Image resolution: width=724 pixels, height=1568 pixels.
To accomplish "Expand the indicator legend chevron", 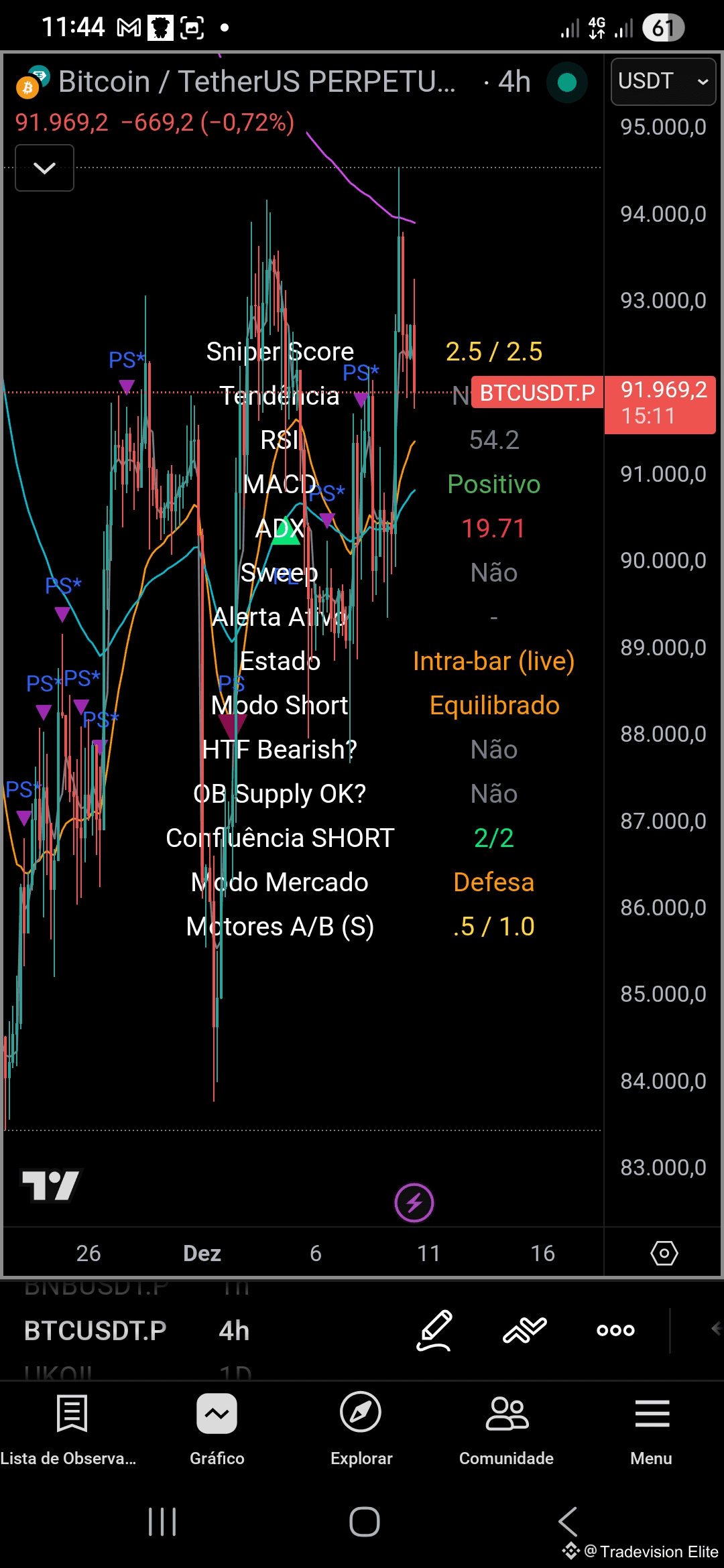I will coord(44,168).
